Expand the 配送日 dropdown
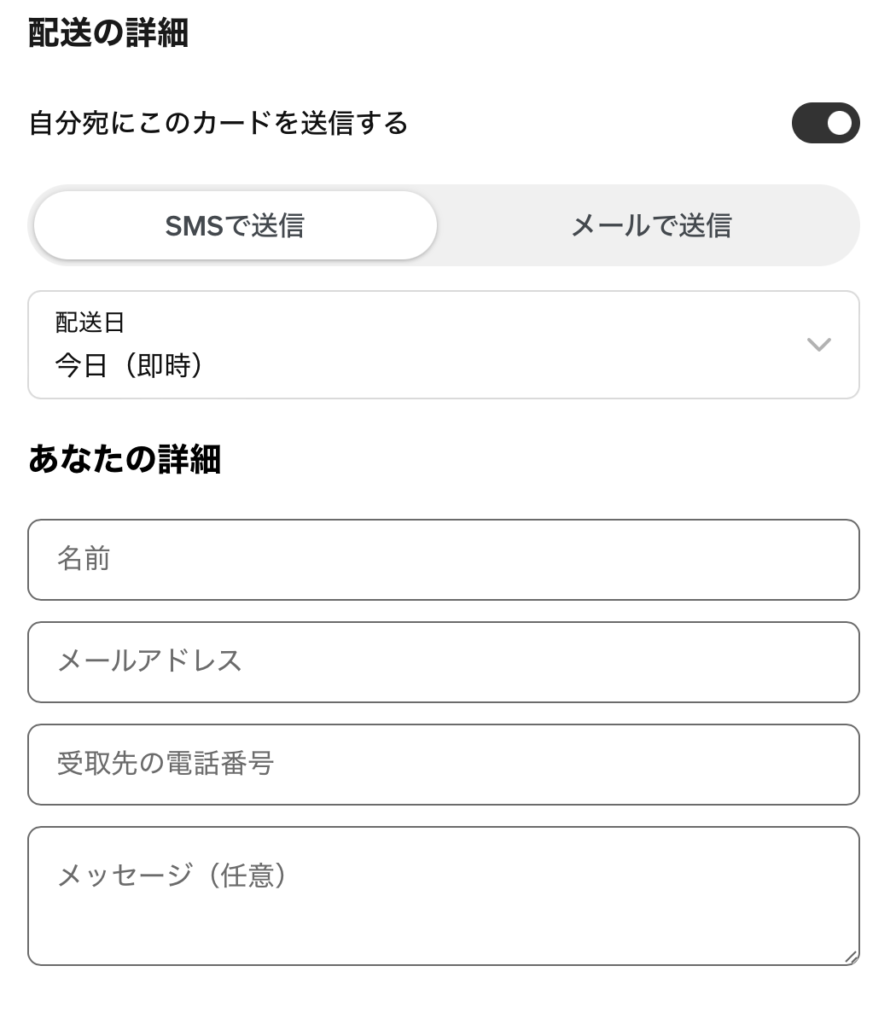 (x=443, y=345)
